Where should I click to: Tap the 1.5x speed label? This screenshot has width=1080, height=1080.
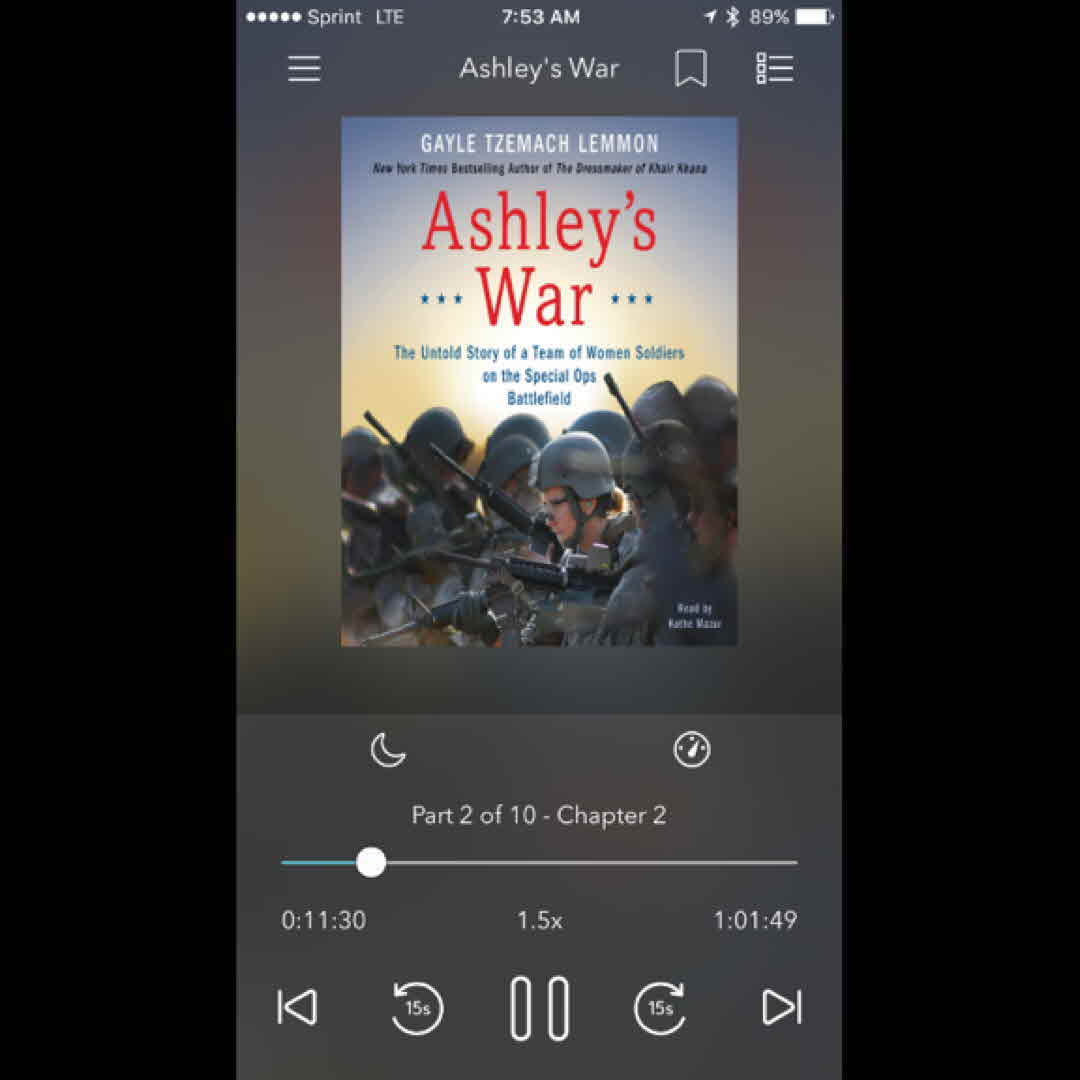[x=539, y=921]
